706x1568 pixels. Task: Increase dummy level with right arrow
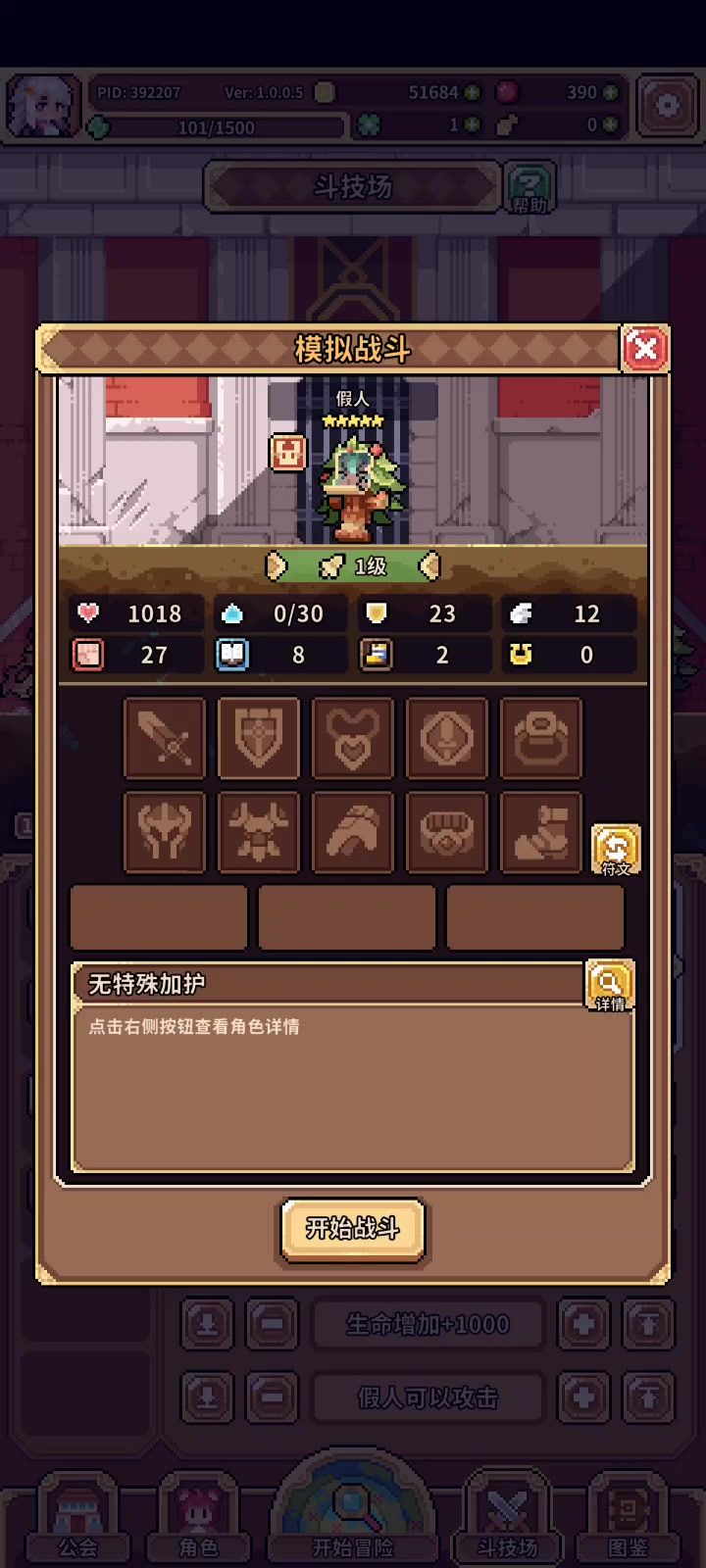(429, 565)
